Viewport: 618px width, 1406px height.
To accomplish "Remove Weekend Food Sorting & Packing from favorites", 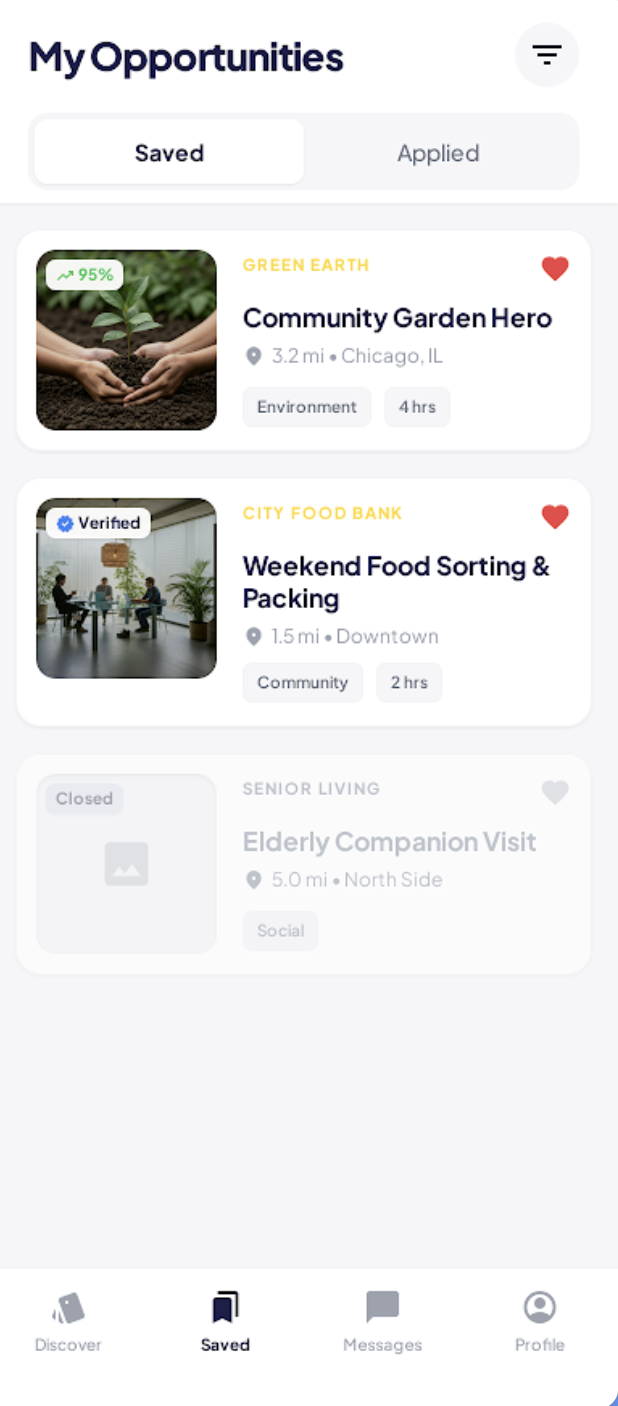I will coord(555,516).
